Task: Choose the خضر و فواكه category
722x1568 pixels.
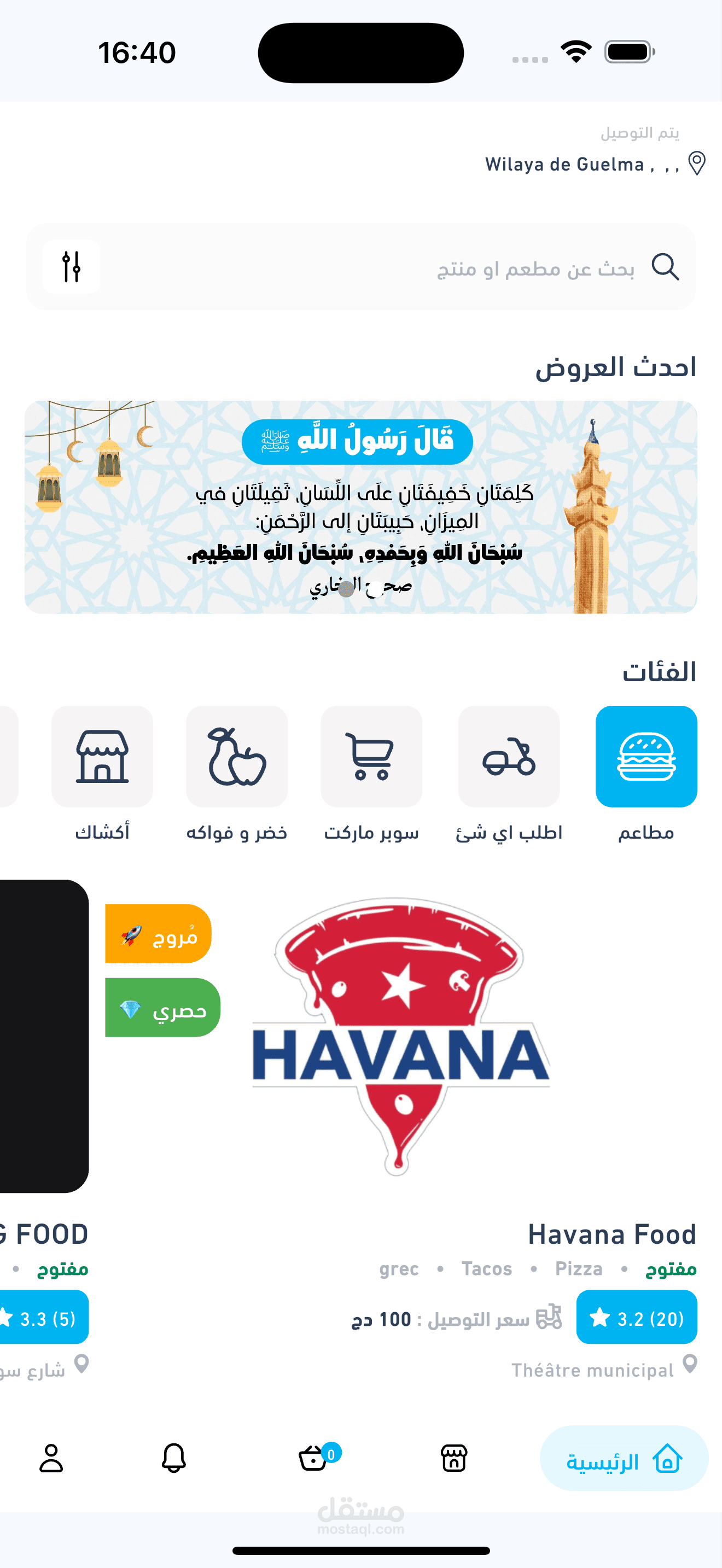Action: click(237, 757)
